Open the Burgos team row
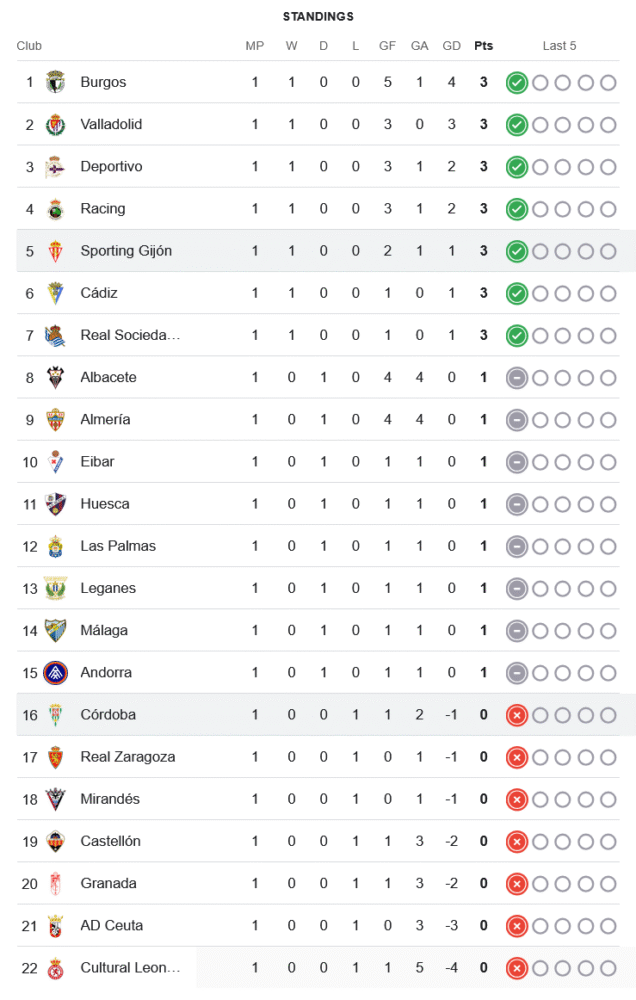The image size is (636, 1000). tap(103, 82)
